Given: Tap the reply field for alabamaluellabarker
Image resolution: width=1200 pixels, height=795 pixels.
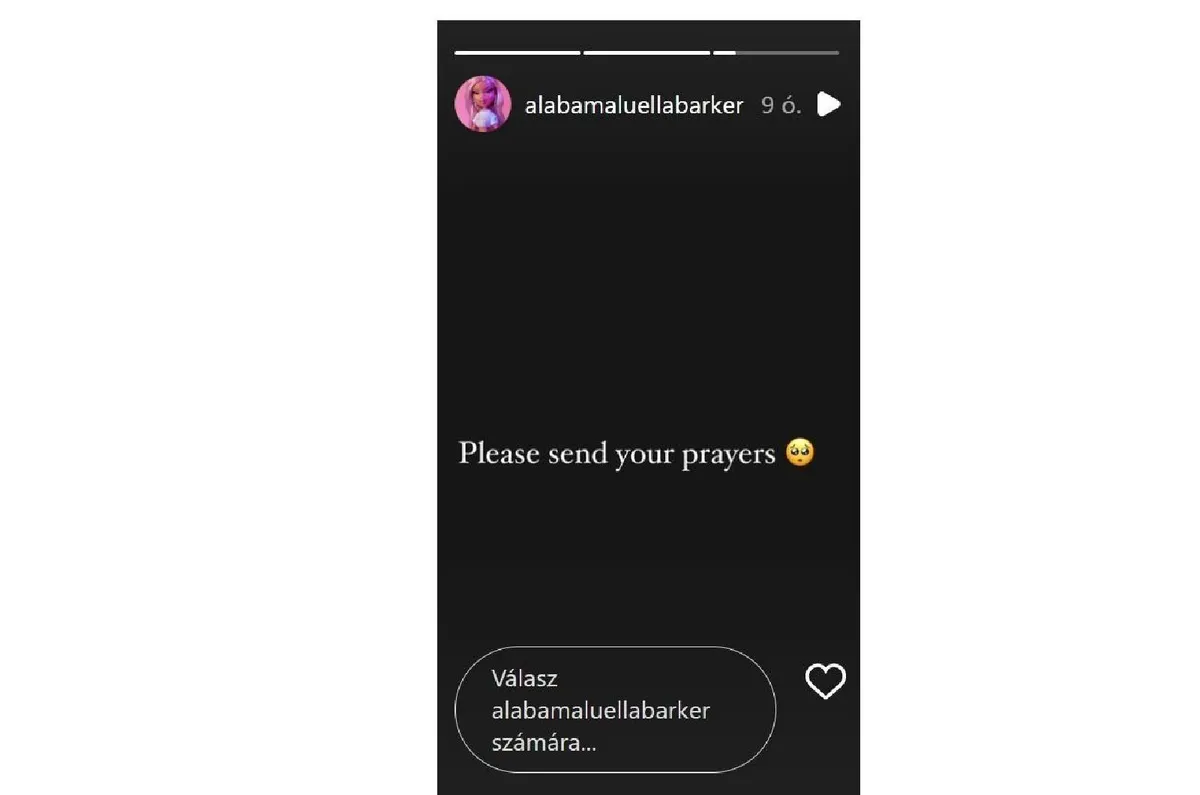Looking at the screenshot, I should pos(614,710).
